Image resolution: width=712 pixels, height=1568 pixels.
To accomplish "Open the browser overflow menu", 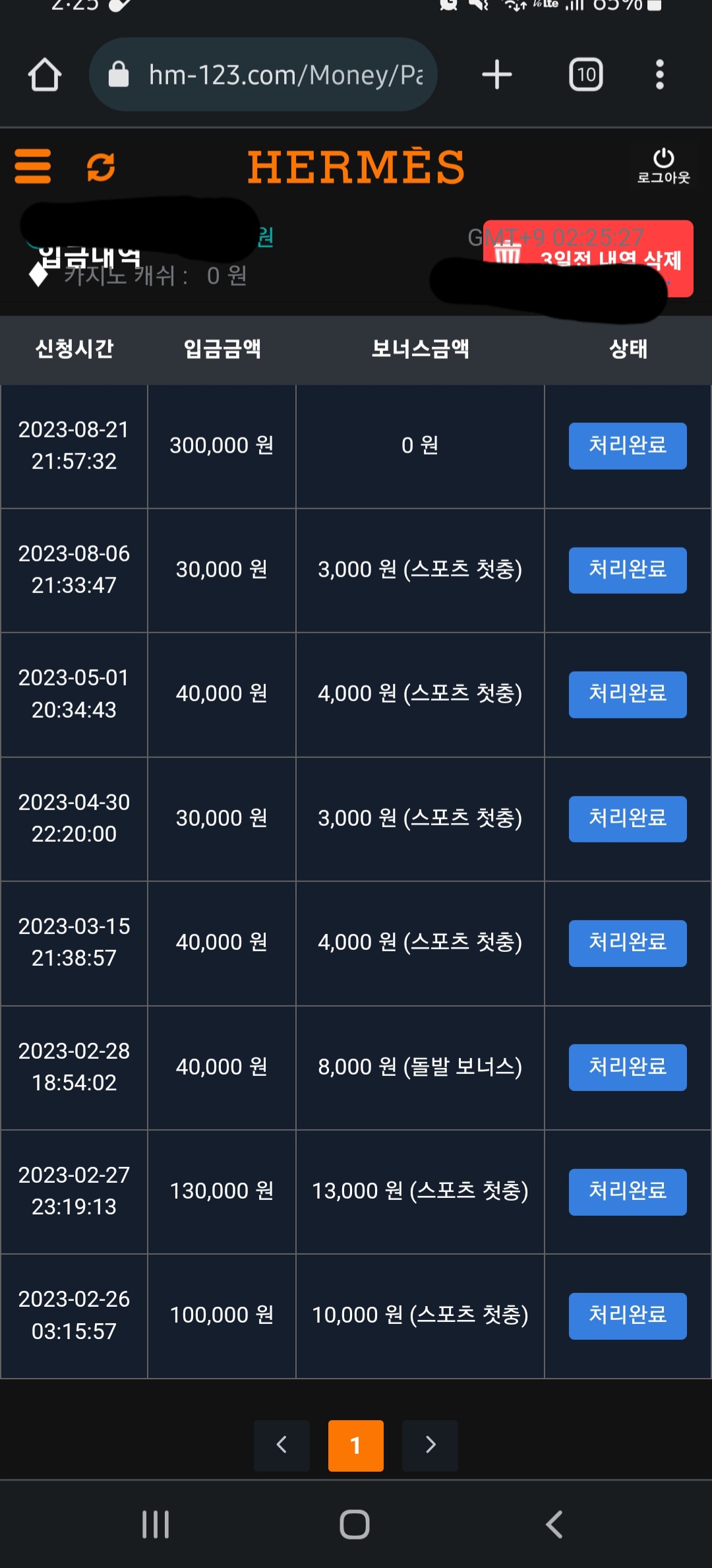I will [659, 75].
